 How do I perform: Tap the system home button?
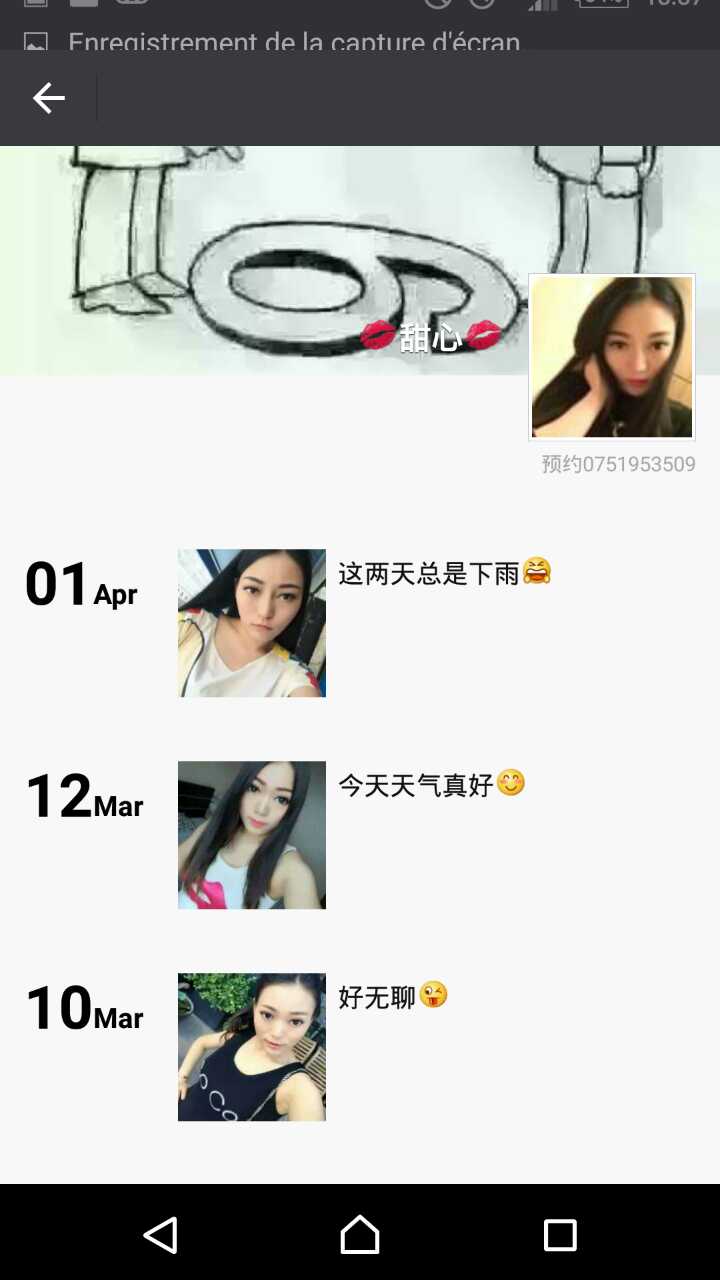[360, 1235]
